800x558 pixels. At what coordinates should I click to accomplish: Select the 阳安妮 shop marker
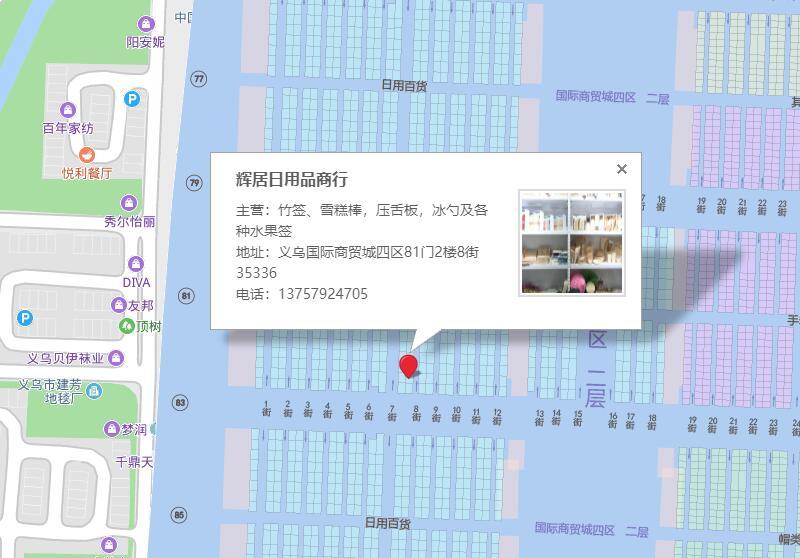pos(146,23)
